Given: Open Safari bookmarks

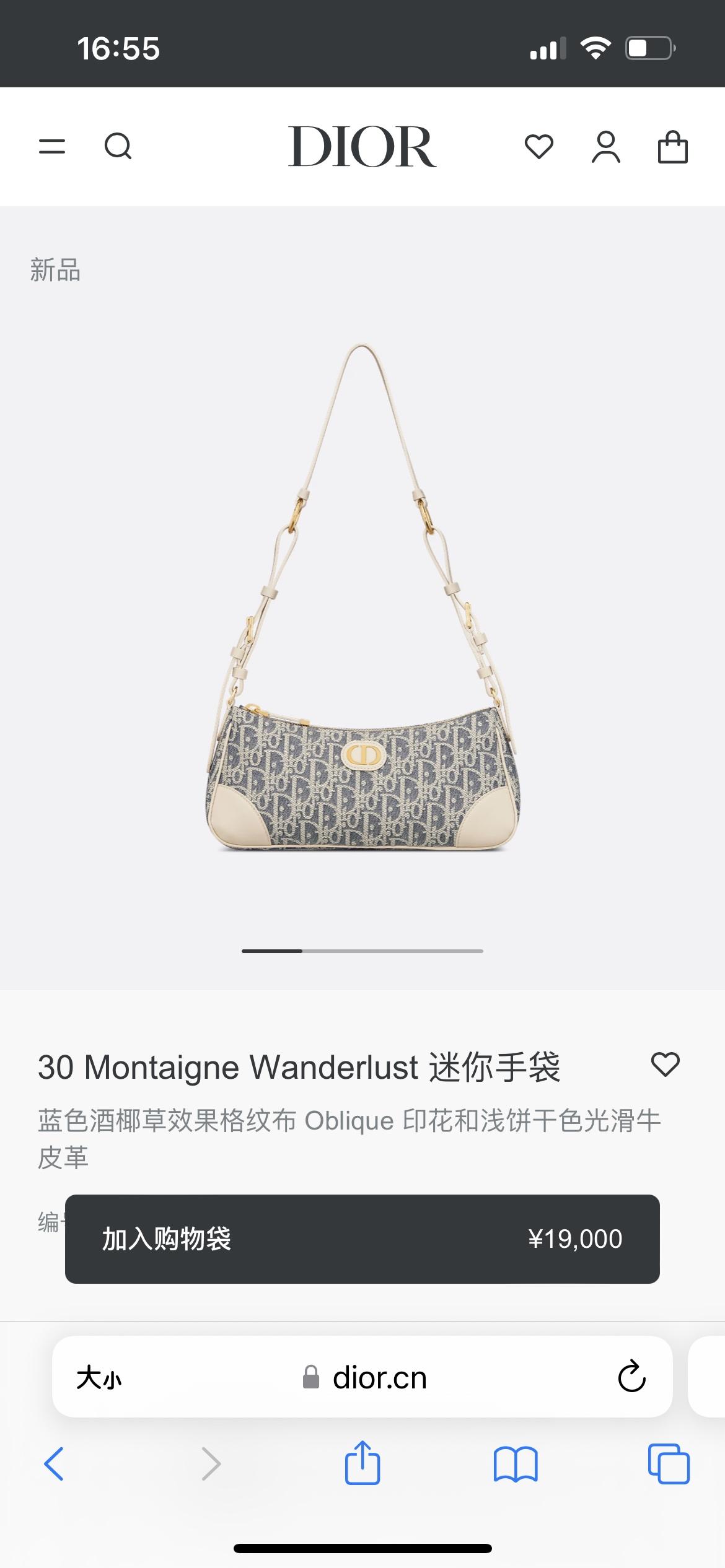Looking at the screenshot, I should (516, 1464).
